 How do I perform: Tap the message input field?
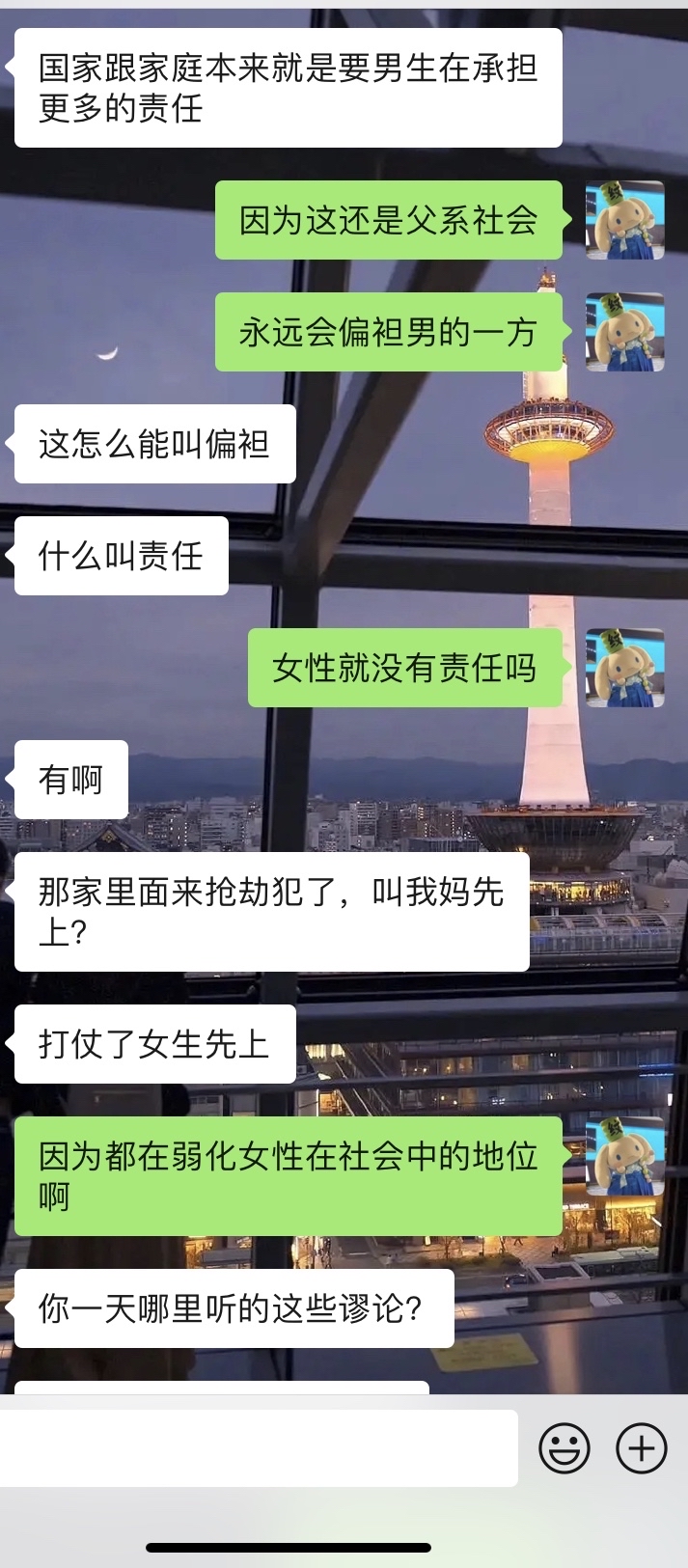point(259,1447)
